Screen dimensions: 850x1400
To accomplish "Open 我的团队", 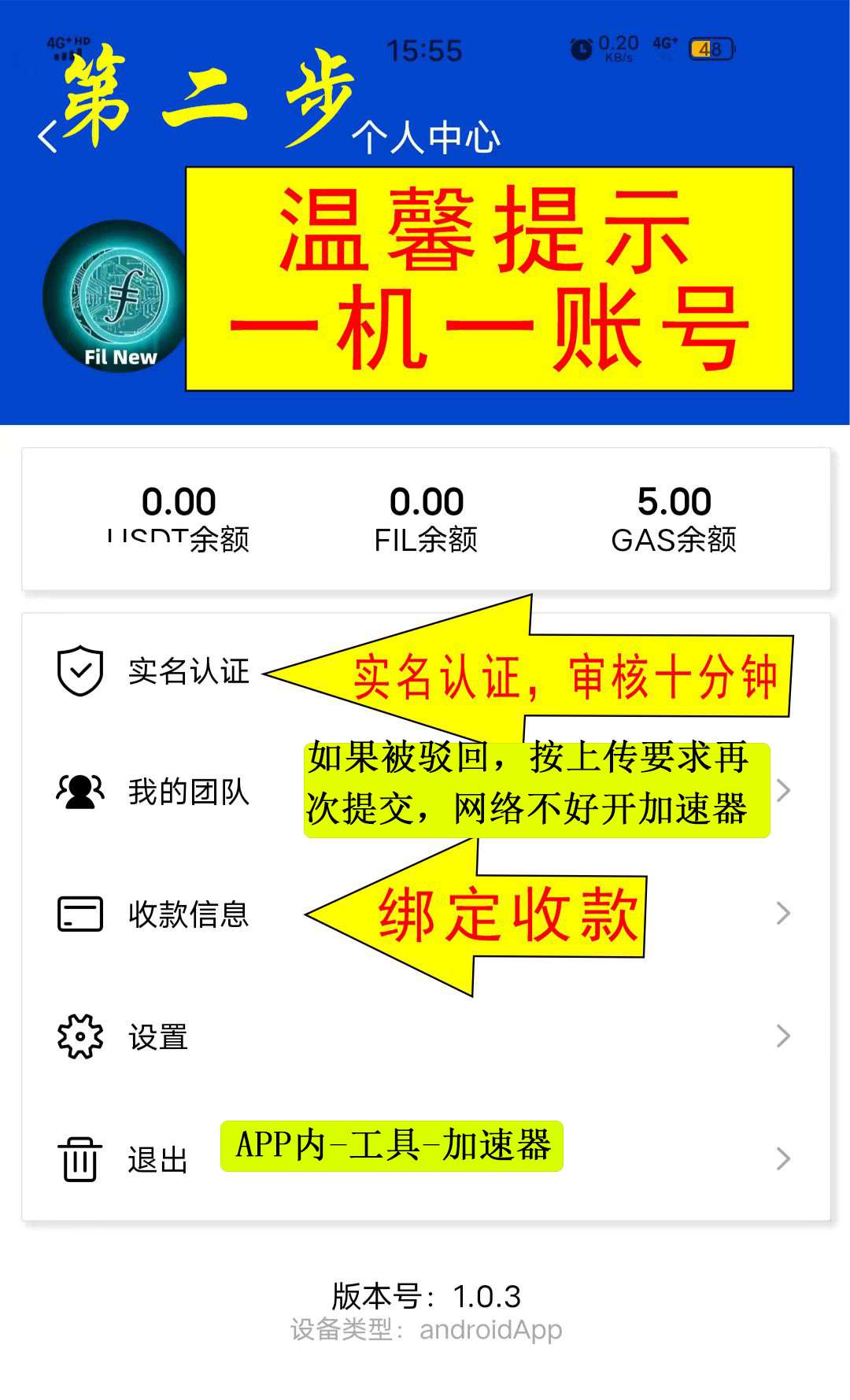I will click(x=426, y=791).
